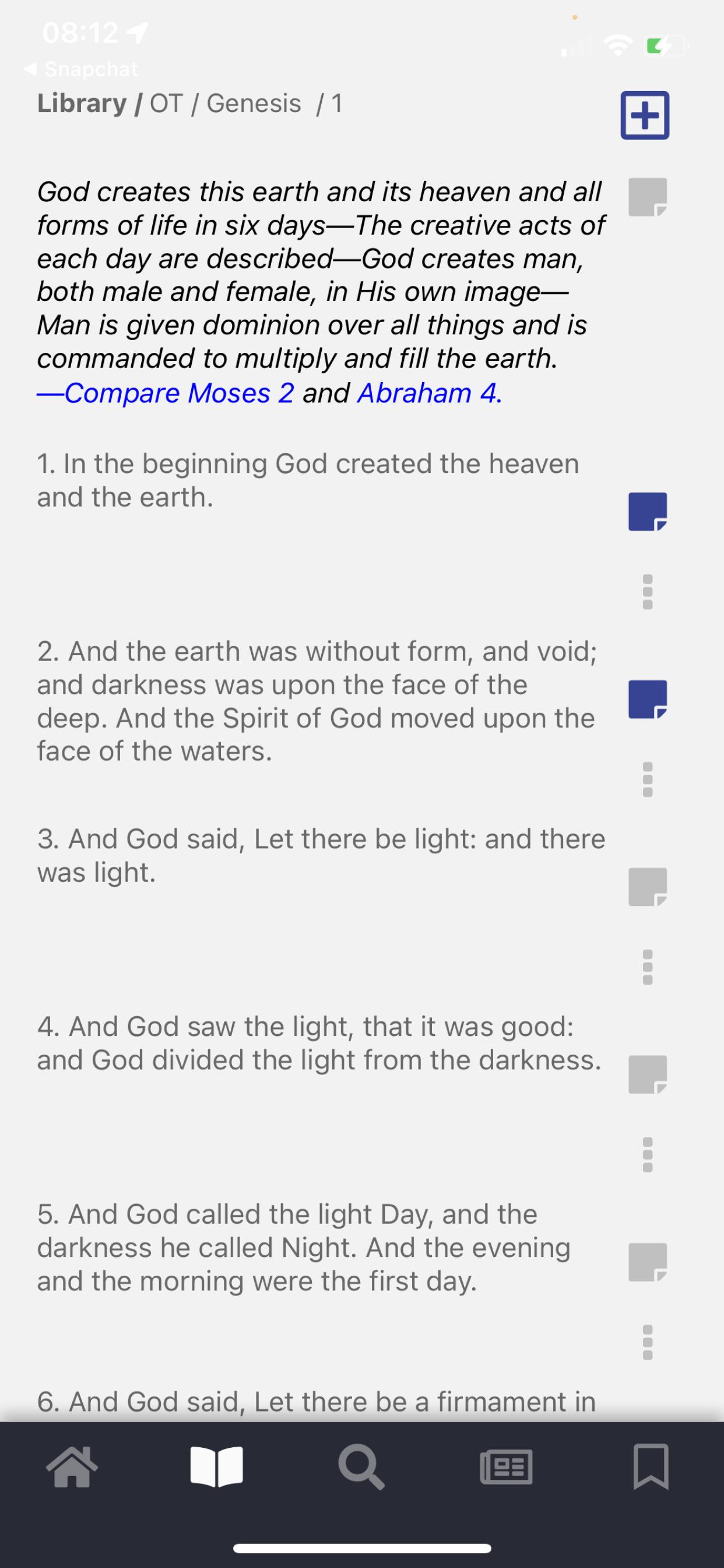Open the blue note icon for verse 1
The image size is (724, 1568).
[647, 512]
